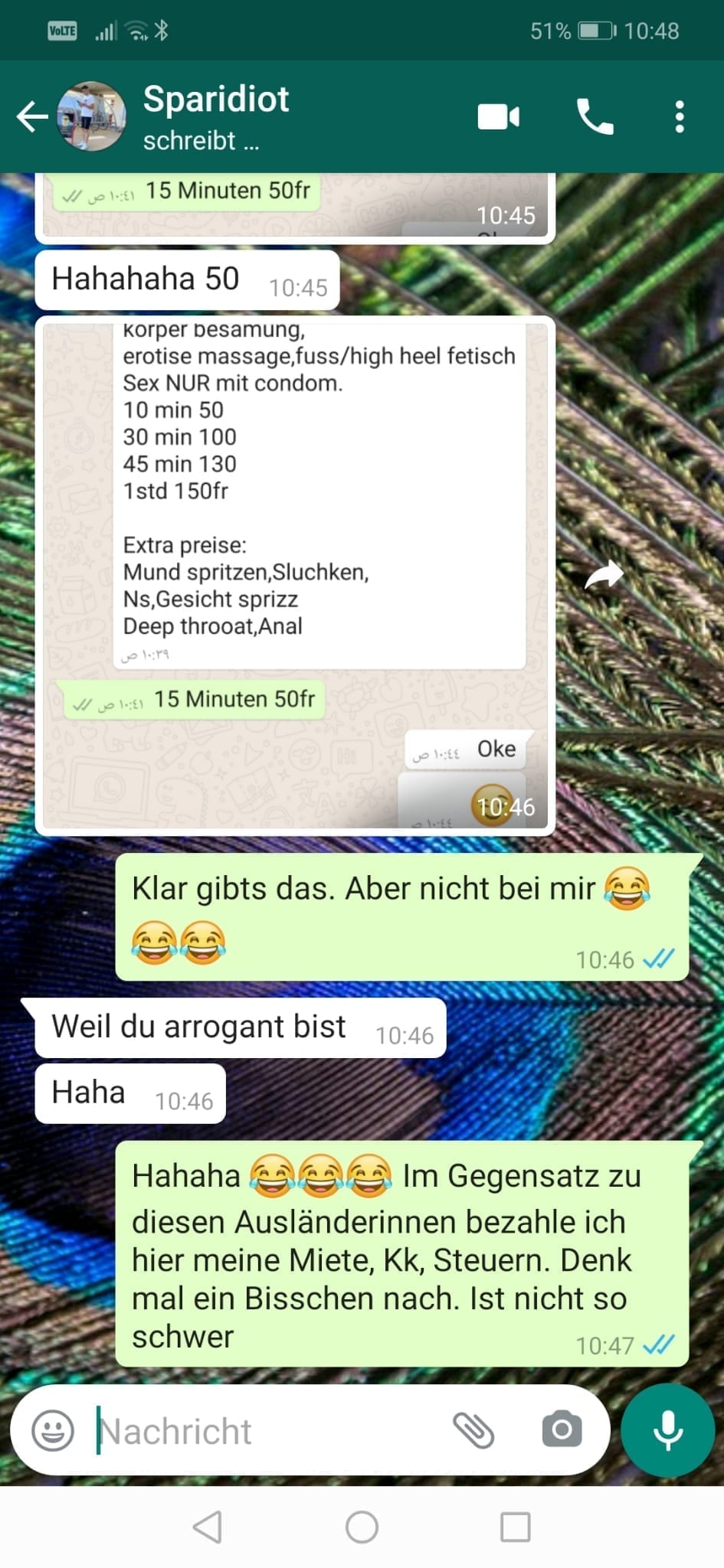Start a video call with Sparidiot
724x1568 pixels.
[498, 117]
